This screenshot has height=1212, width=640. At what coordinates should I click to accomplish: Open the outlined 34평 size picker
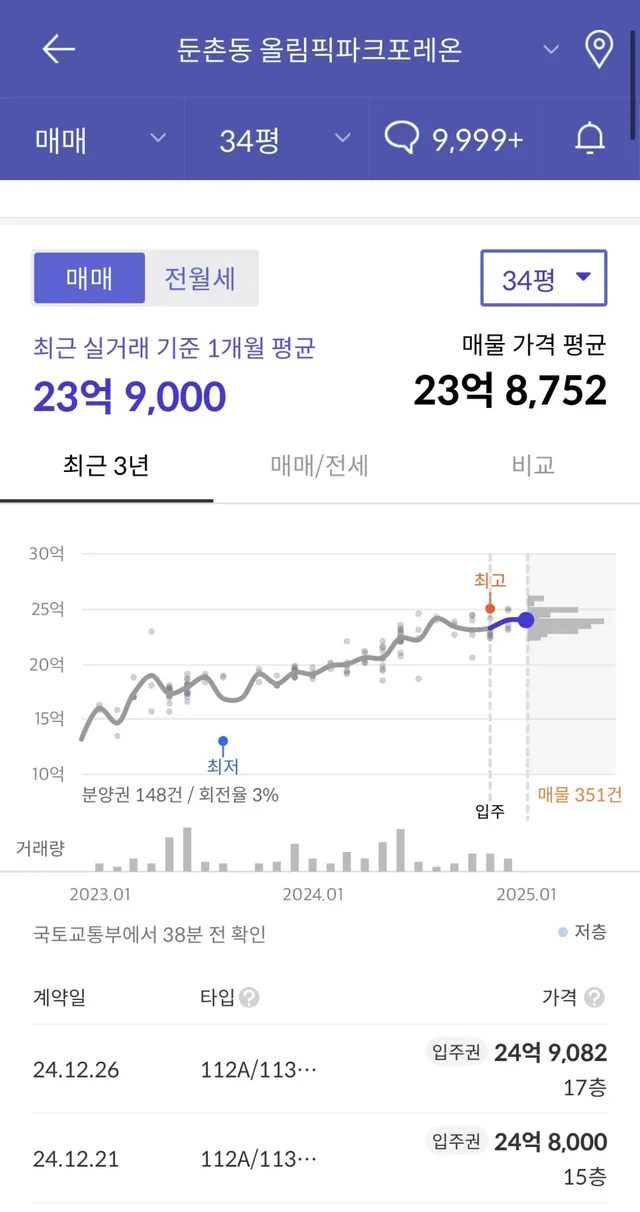pyautogui.click(x=543, y=279)
